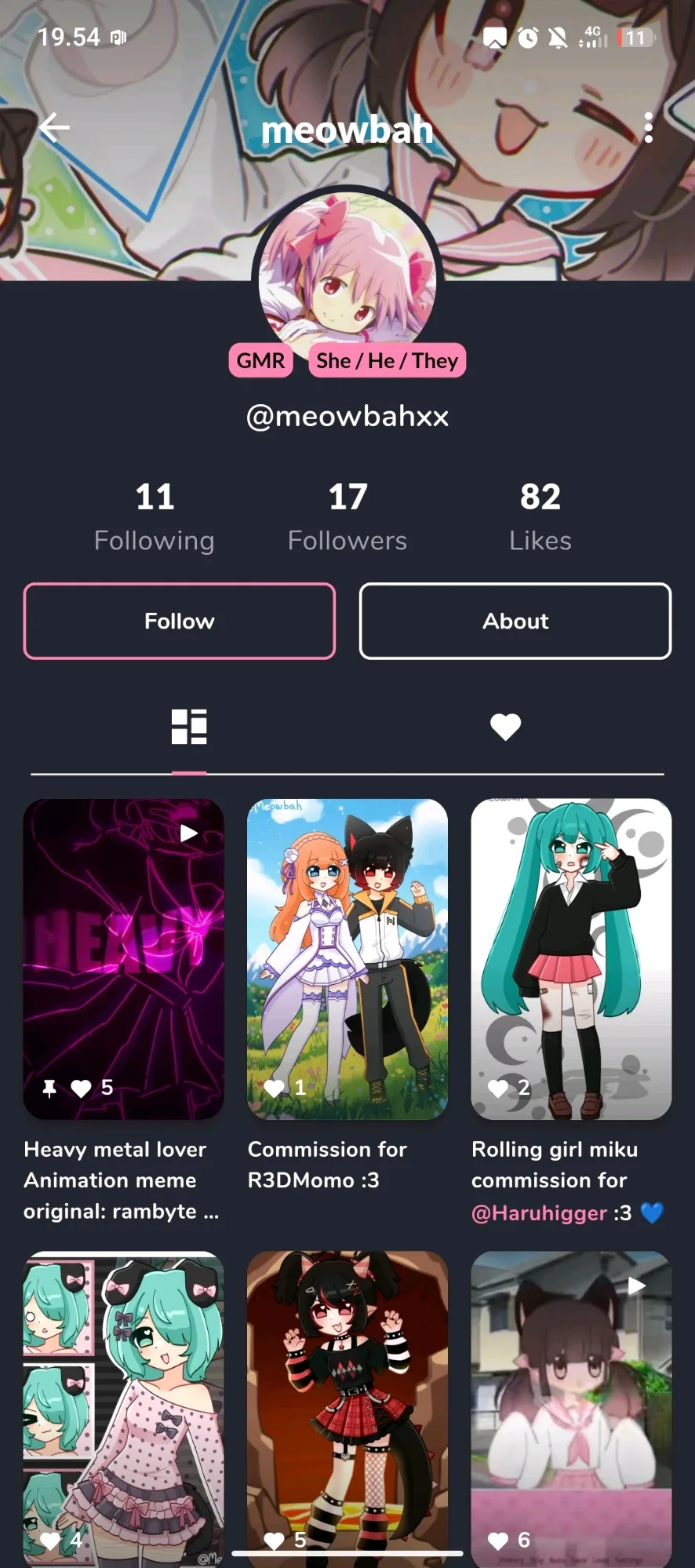Image resolution: width=695 pixels, height=1568 pixels.
Task: Open the teal-haired girl in polka-dot dress post
Action: pyautogui.click(x=123, y=1405)
